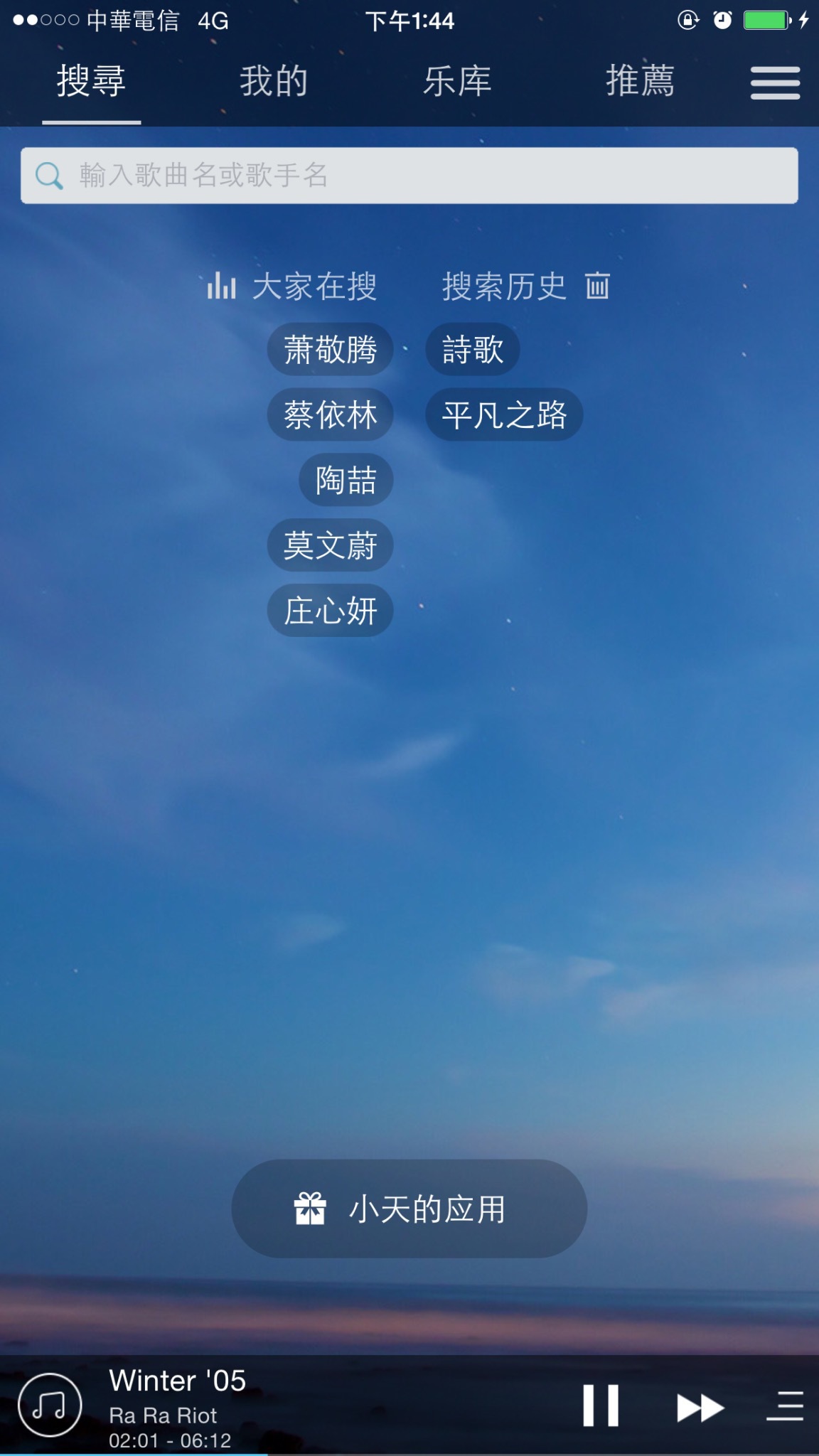The image size is (819, 1456).
Task: Stay on the 搜尋 tab
Action: (x=92, y=81)
